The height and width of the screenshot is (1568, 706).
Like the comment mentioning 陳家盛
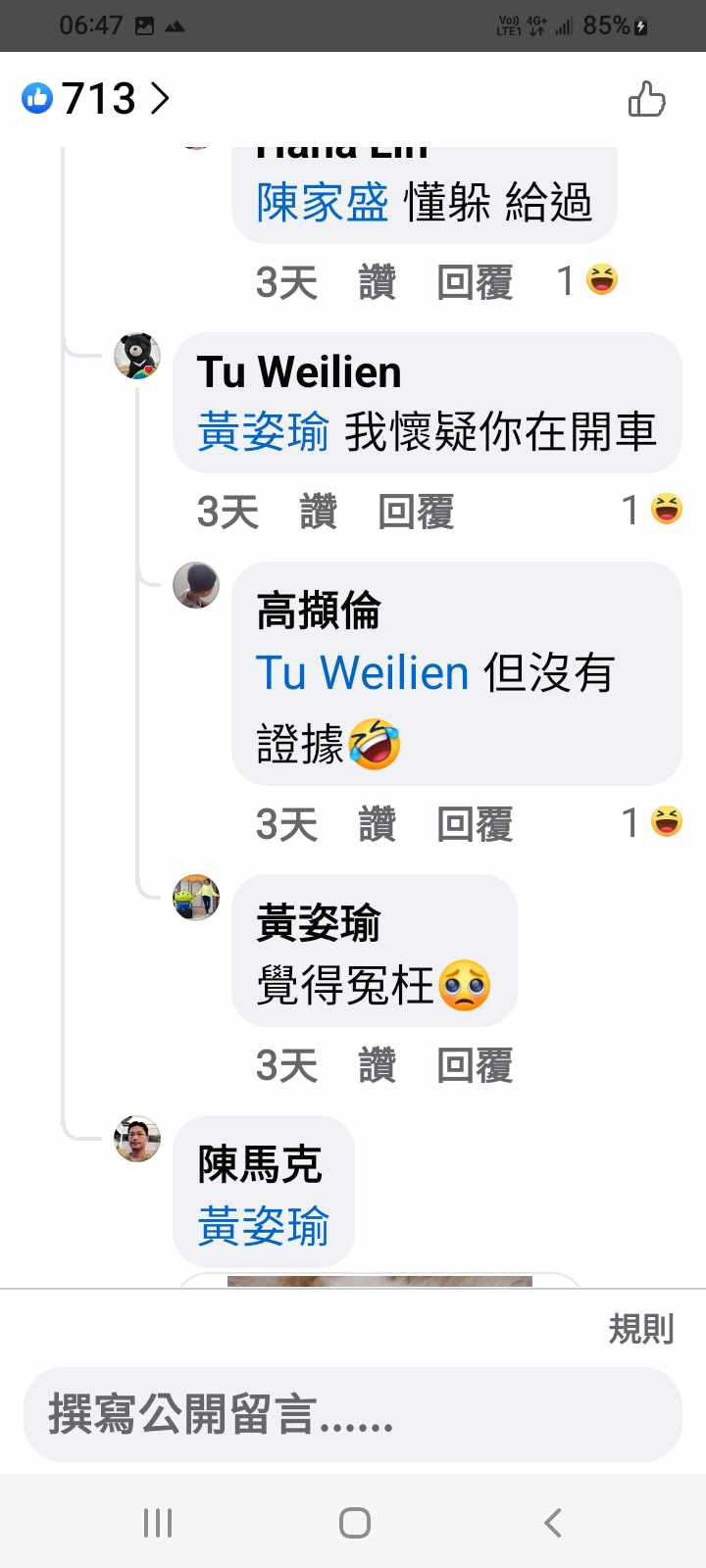[378, 282]
